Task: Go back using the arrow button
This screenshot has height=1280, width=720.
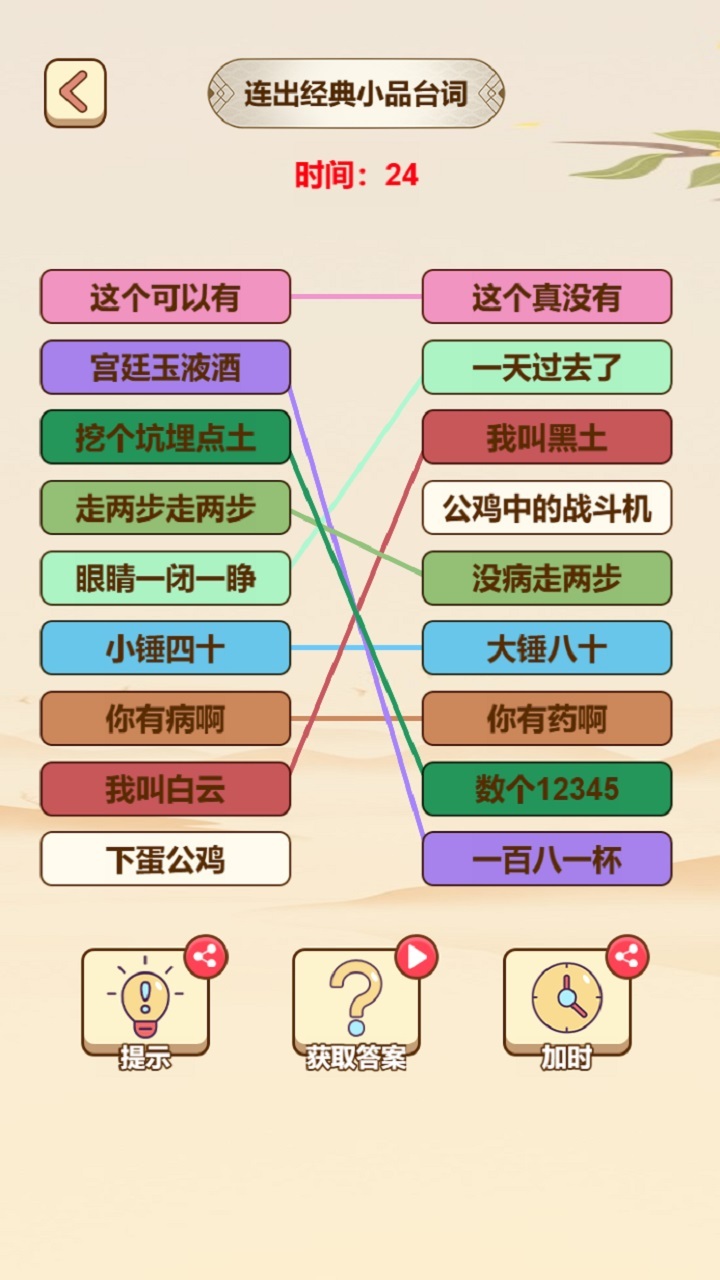Action: [75, 92]
